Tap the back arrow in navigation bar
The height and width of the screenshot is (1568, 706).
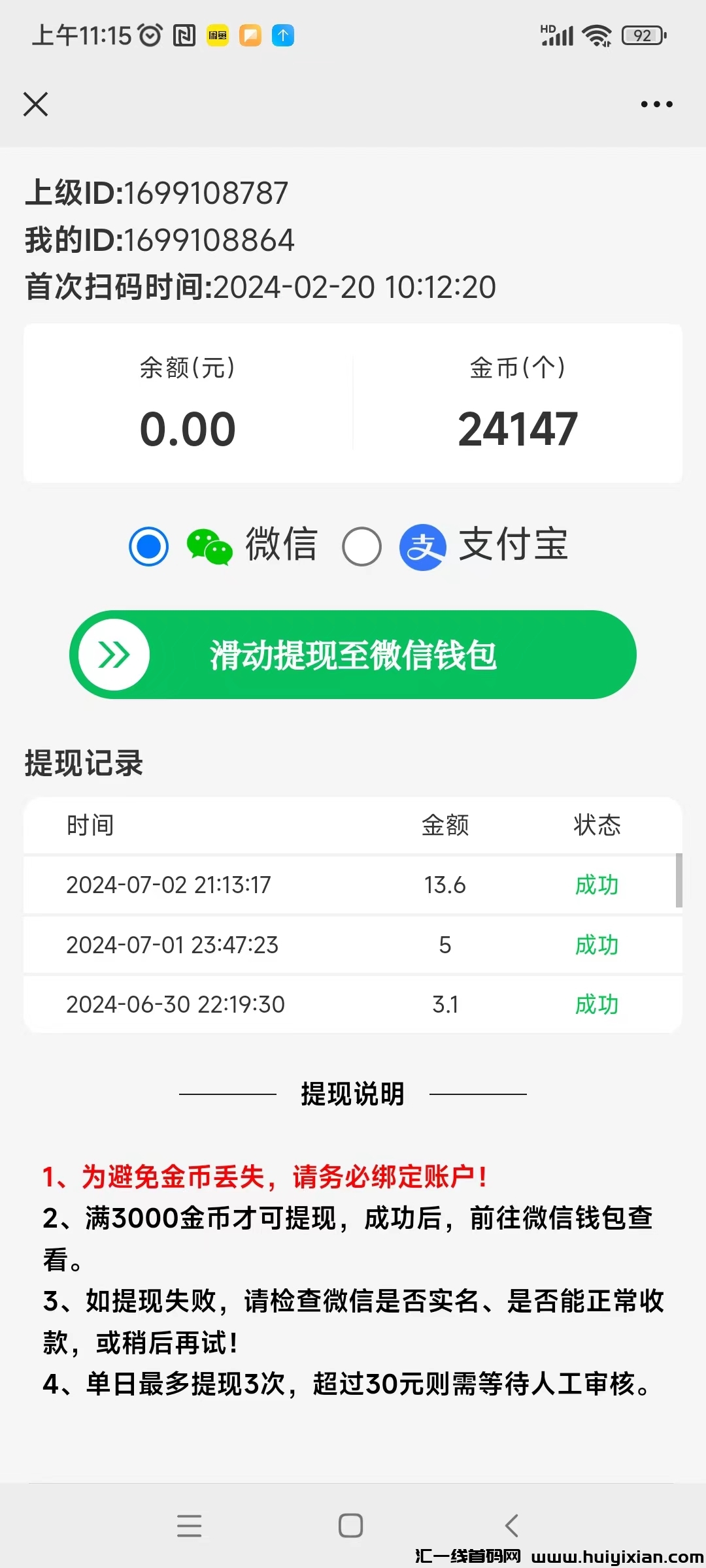513,1526
